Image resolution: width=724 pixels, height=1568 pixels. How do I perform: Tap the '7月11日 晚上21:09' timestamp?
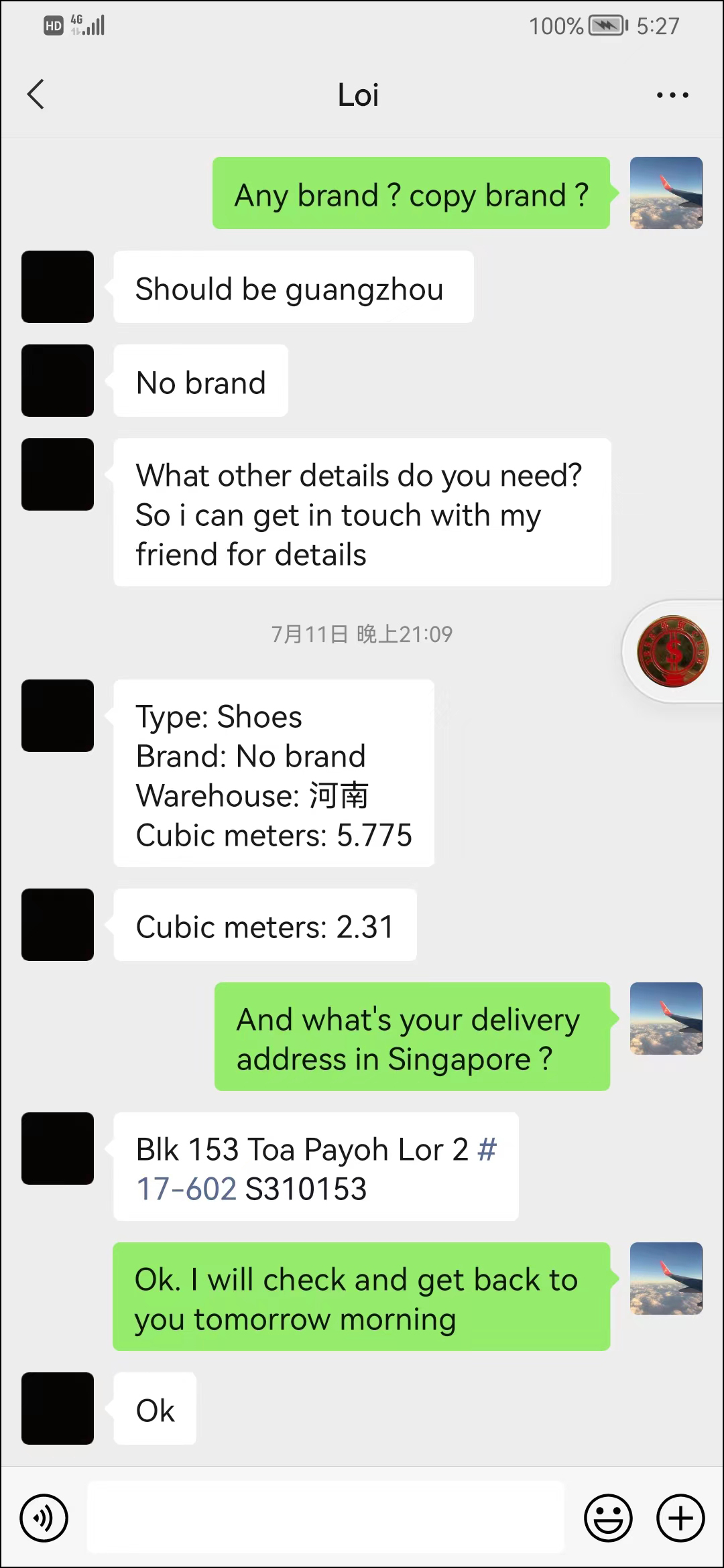(361, 634)
